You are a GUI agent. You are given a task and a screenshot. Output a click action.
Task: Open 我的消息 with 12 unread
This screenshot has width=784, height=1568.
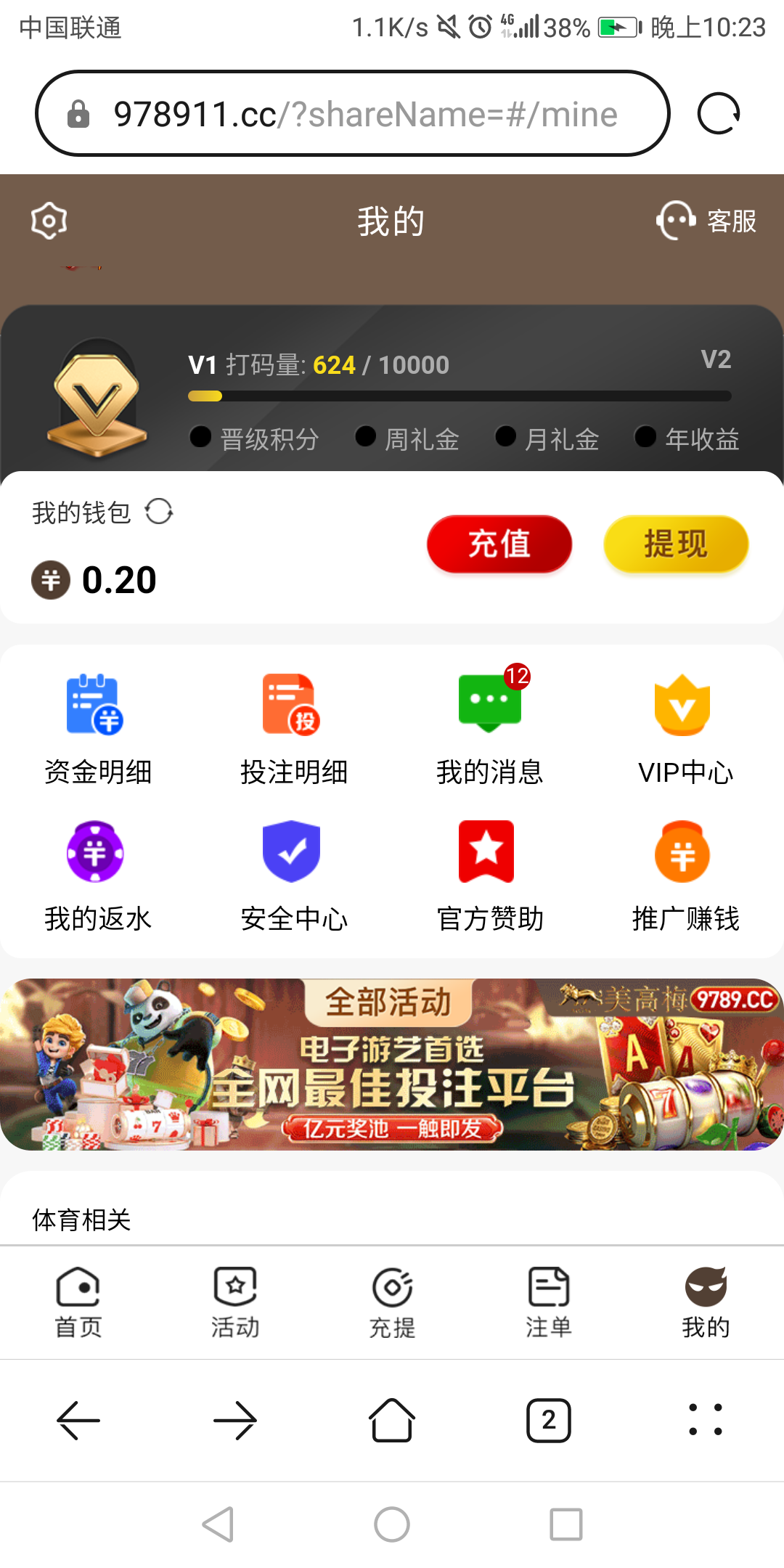490,730
